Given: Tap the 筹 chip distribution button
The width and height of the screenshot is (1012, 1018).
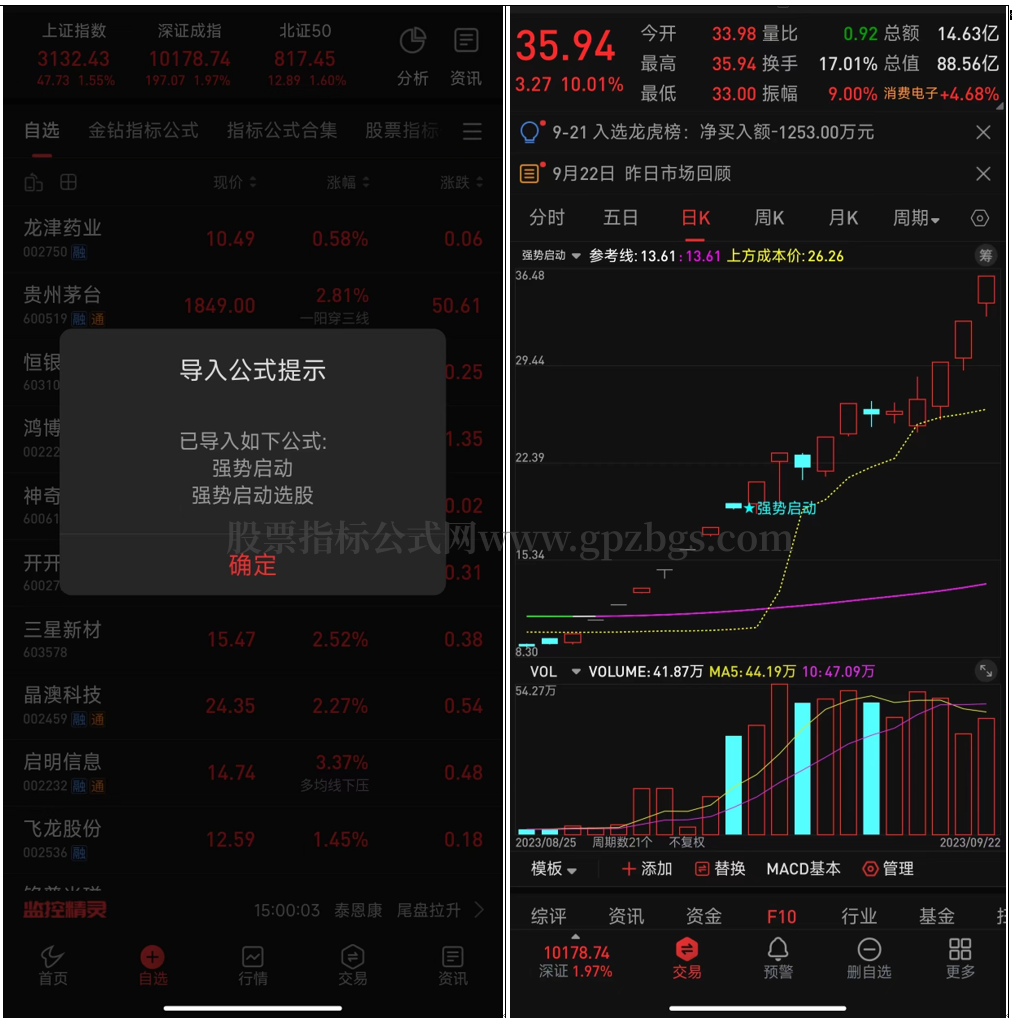Looking at the screenshot, I should coord(985,256).
